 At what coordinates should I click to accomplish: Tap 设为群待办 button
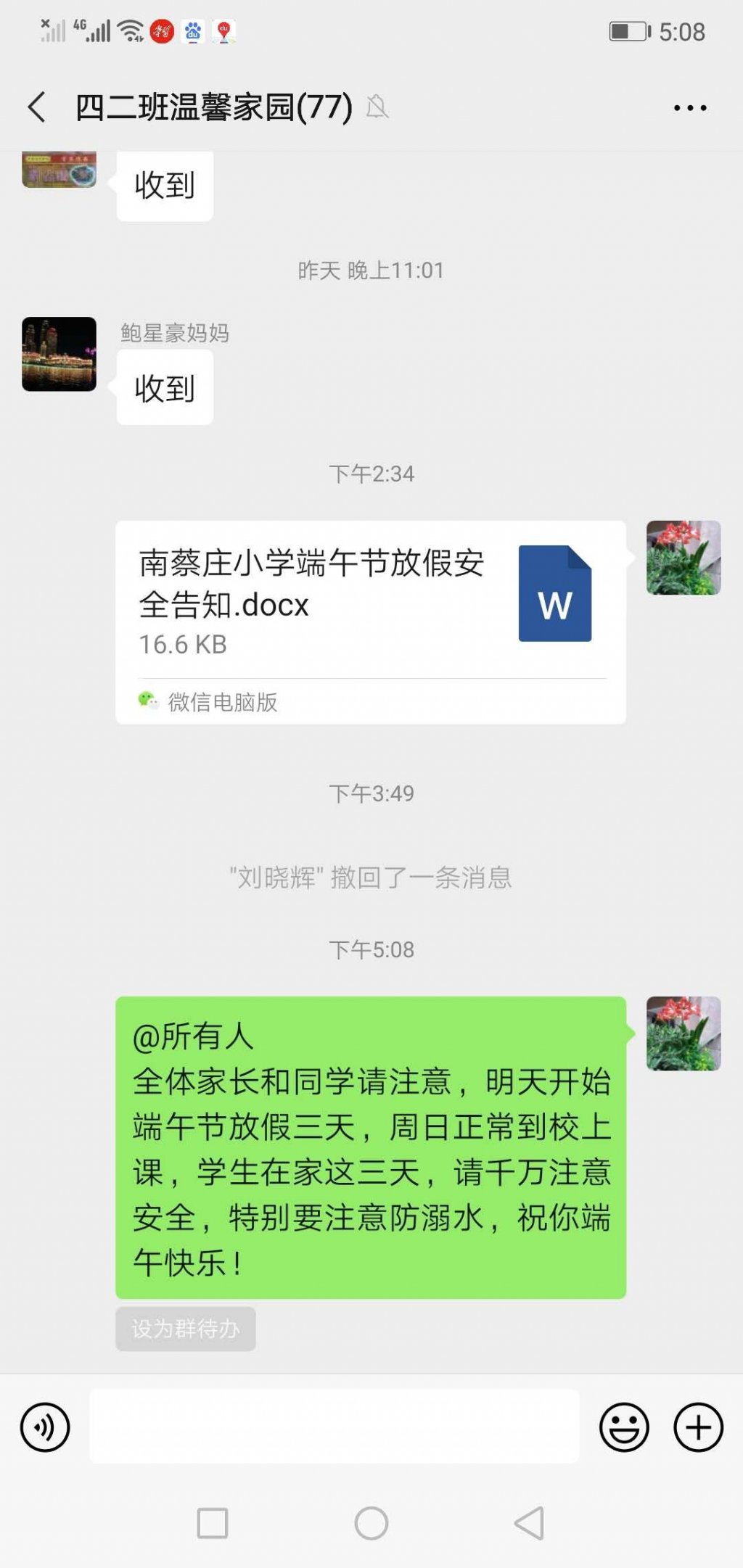[x=186, y=1329]
